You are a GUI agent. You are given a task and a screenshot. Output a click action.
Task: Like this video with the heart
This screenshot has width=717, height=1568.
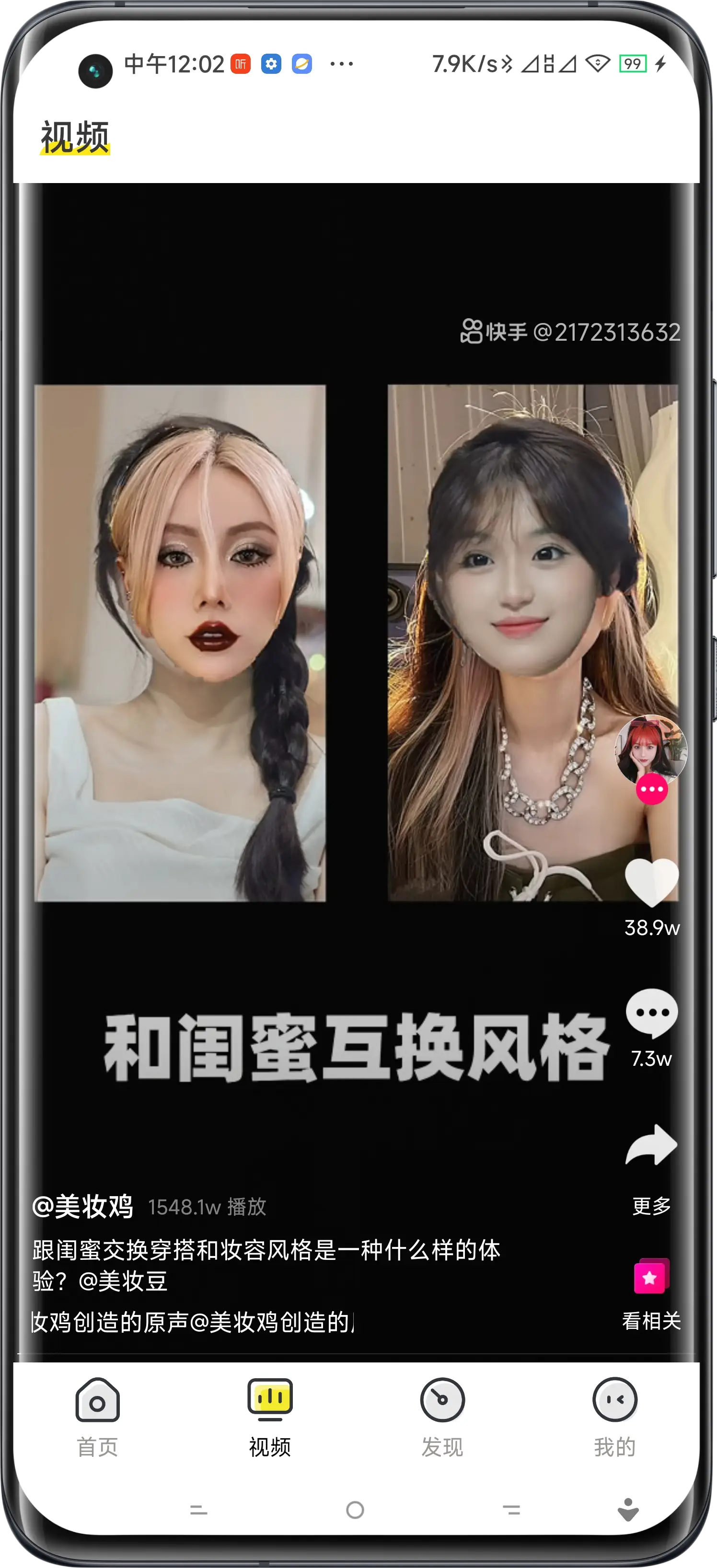(651, 883)
